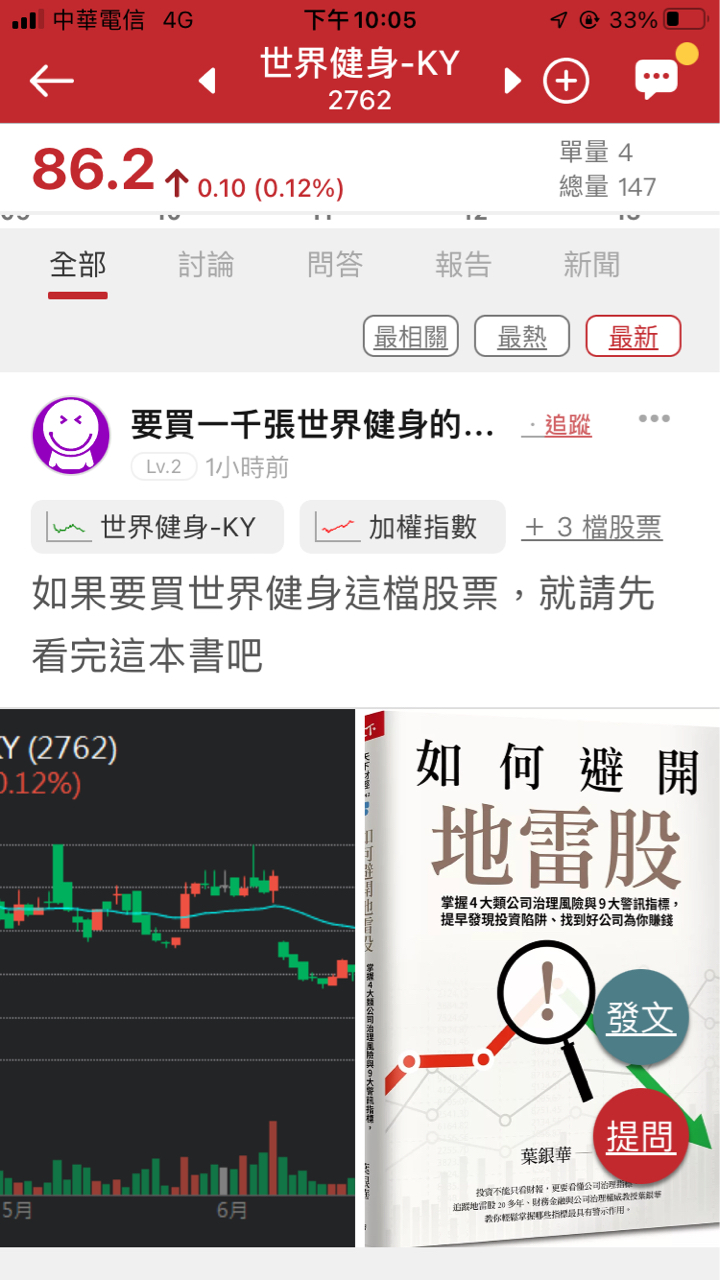Keep 最新 sorting selected
This screenshot has height=1280, width=720.
click(633, 336)
